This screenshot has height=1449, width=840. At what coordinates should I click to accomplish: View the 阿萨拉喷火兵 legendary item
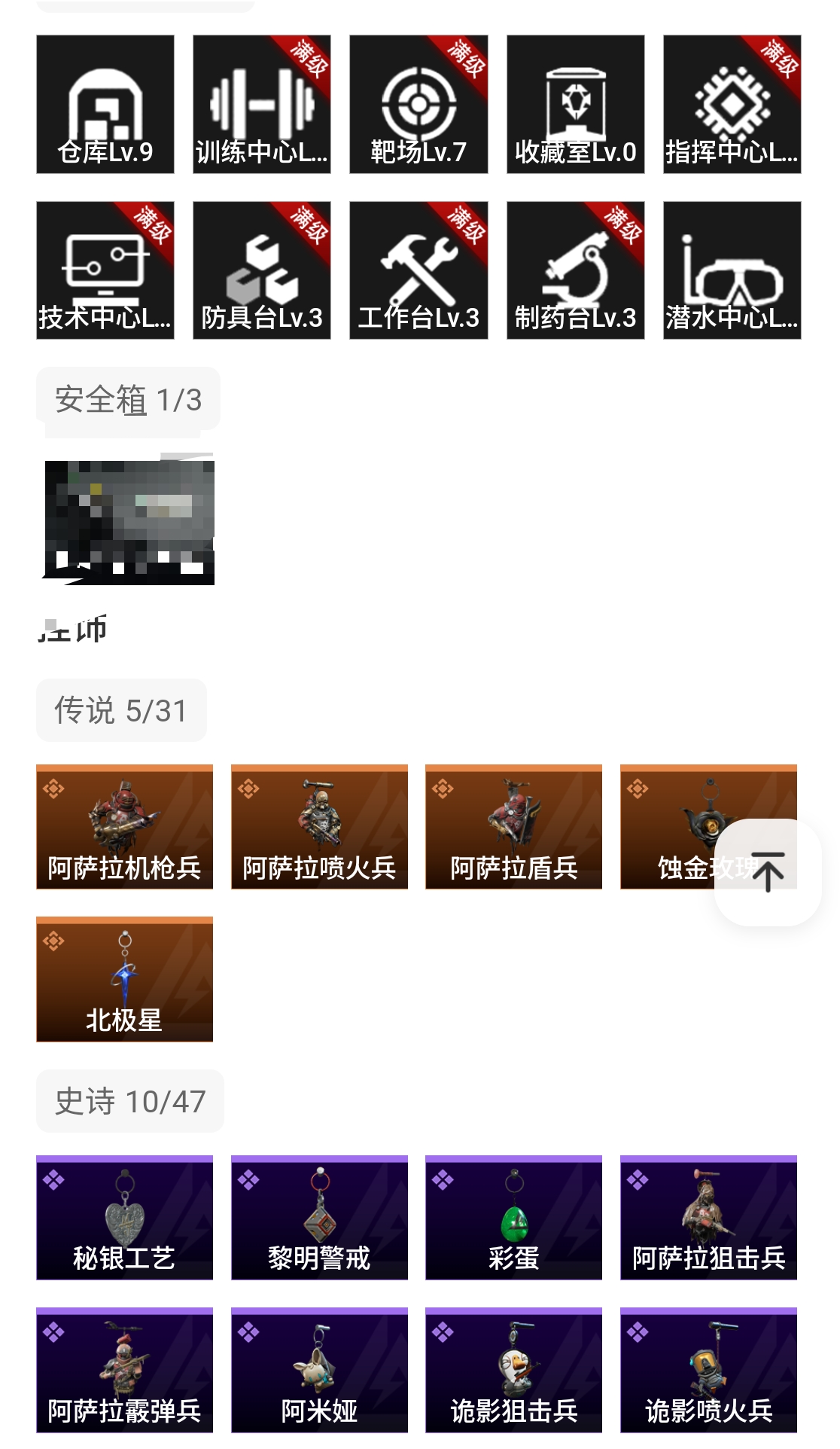[319, 827]
